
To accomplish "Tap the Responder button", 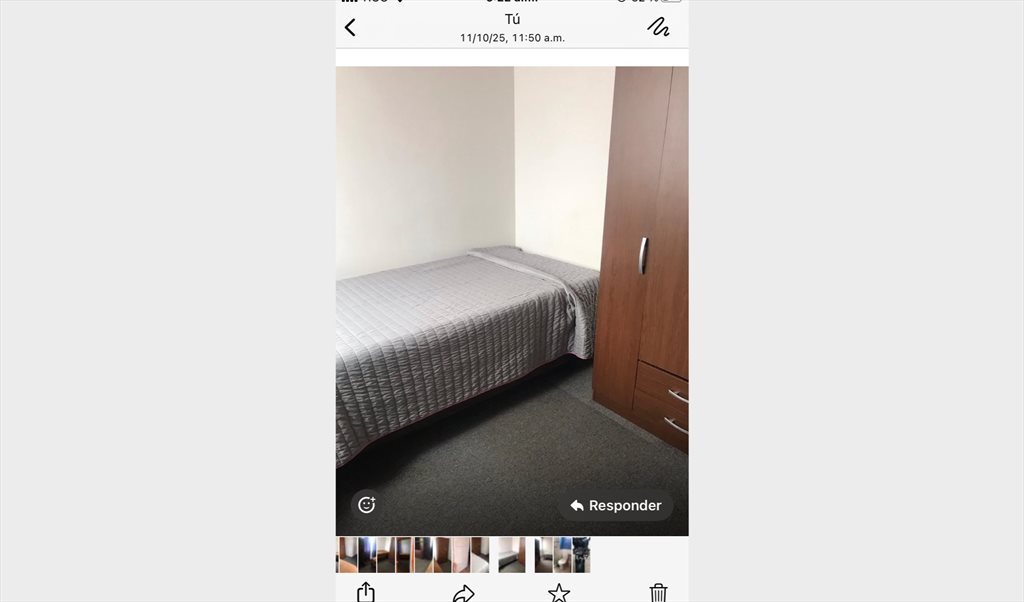I will (616, 506).
